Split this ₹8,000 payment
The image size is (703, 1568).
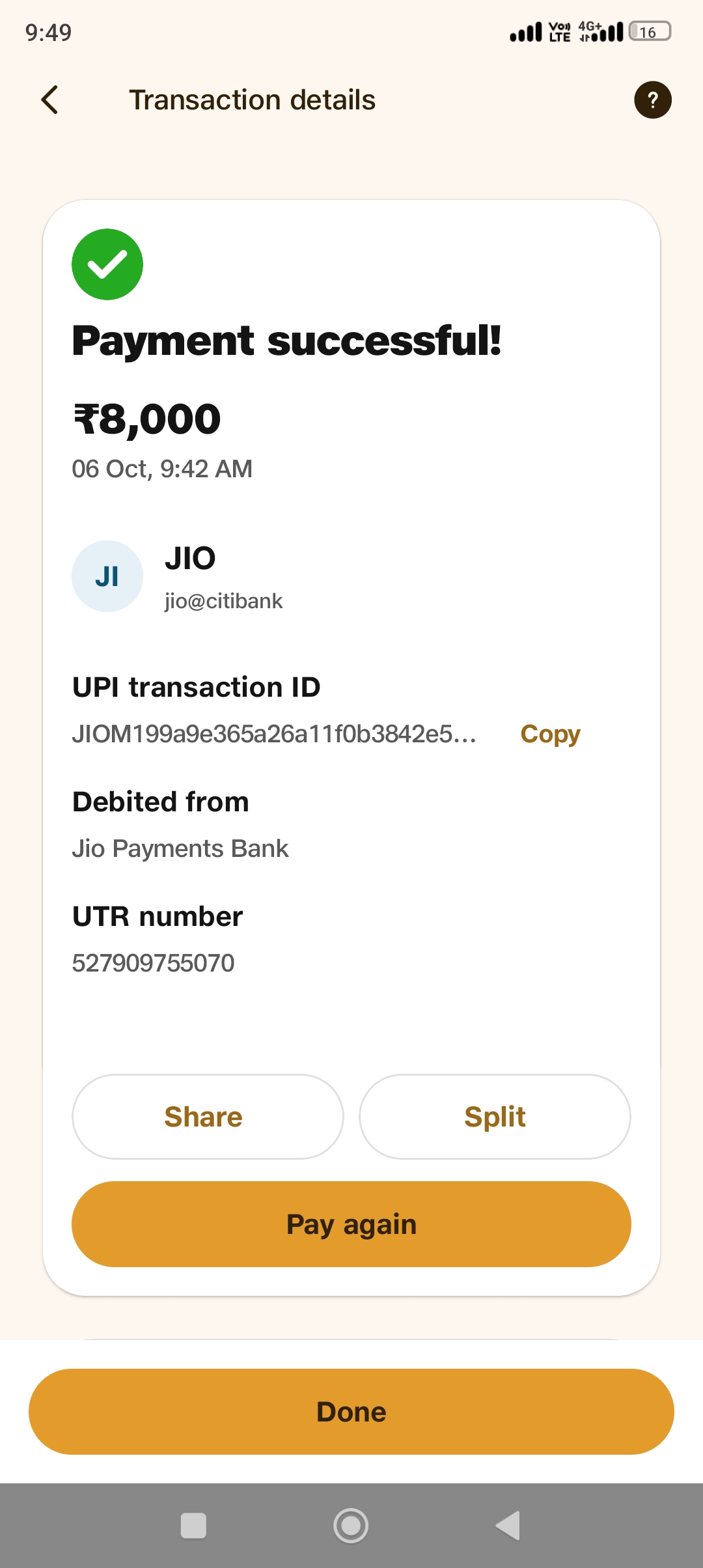click(x=495, y=1116)
